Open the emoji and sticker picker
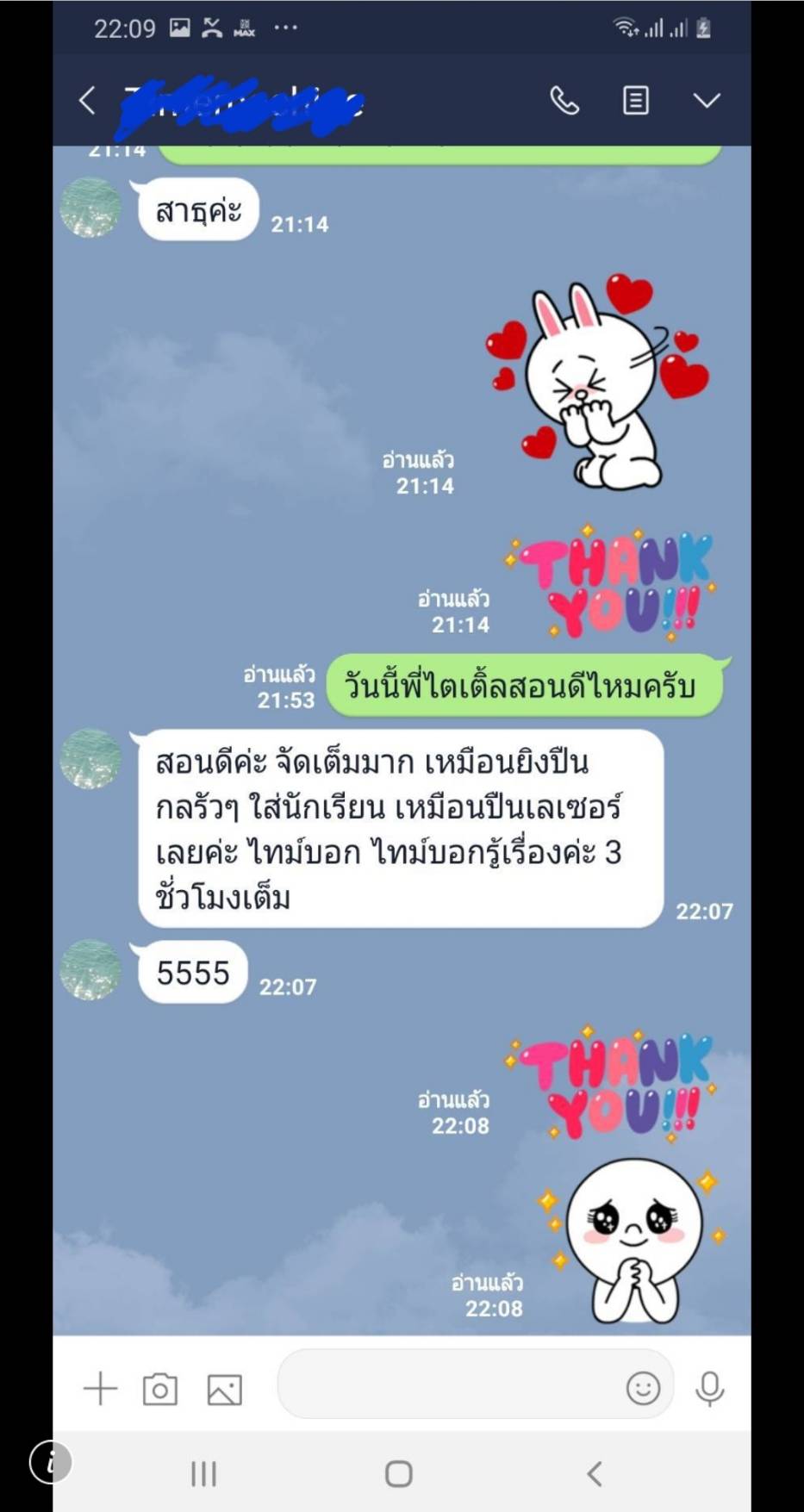The height and width of the screenshot is (1512, 804). 643,1388
